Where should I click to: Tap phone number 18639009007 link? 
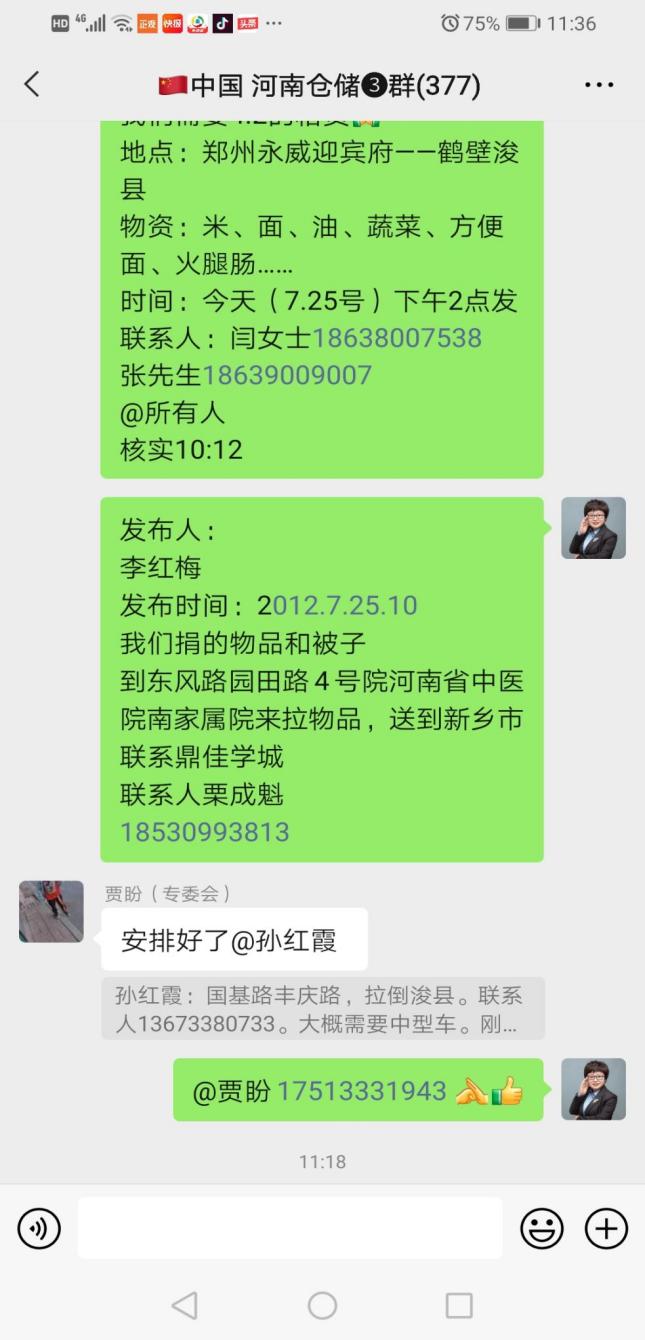pyautogui.click(x=287, y=375)
